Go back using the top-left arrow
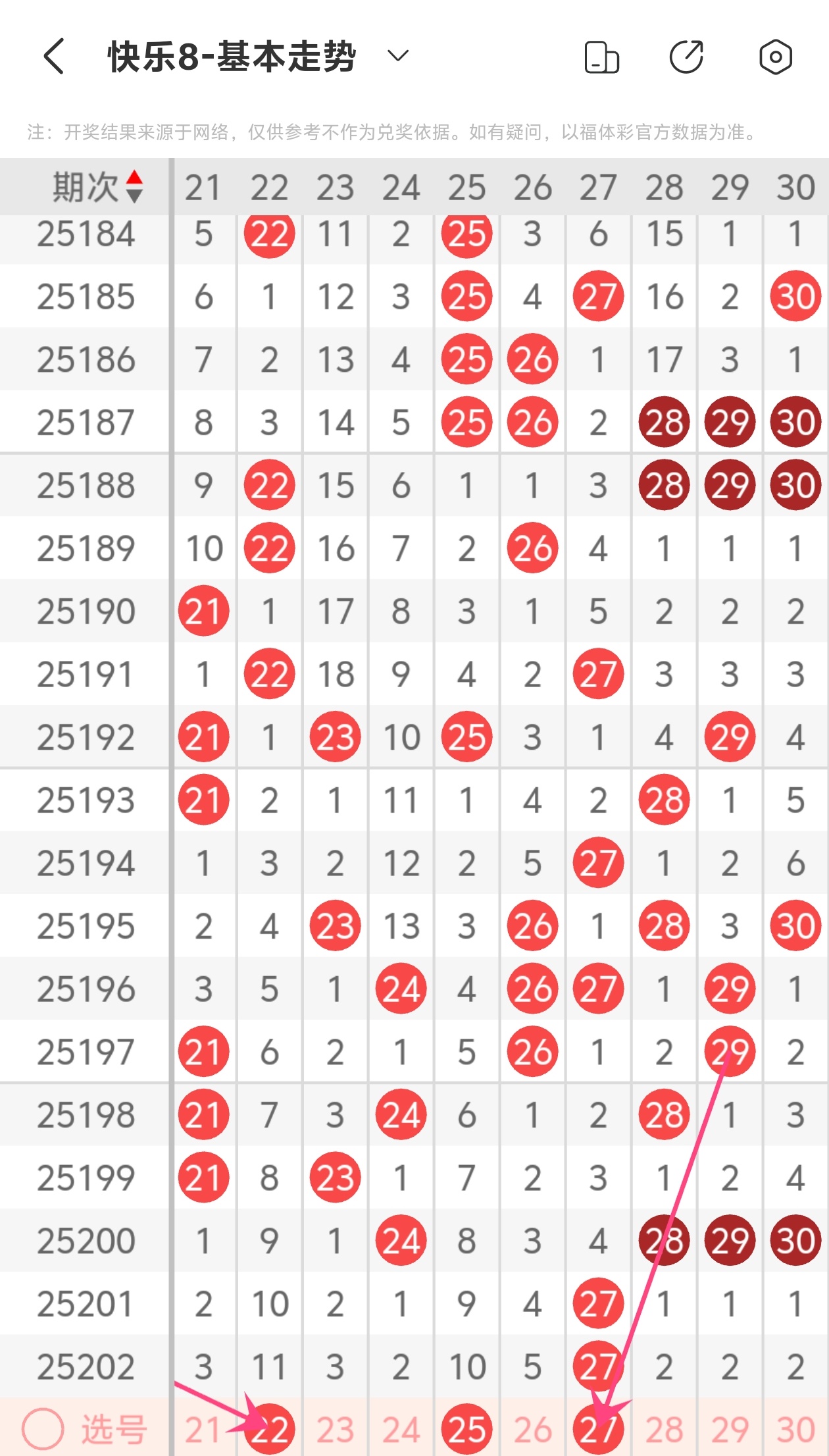 pyautogui.click(x=54, y=57)
